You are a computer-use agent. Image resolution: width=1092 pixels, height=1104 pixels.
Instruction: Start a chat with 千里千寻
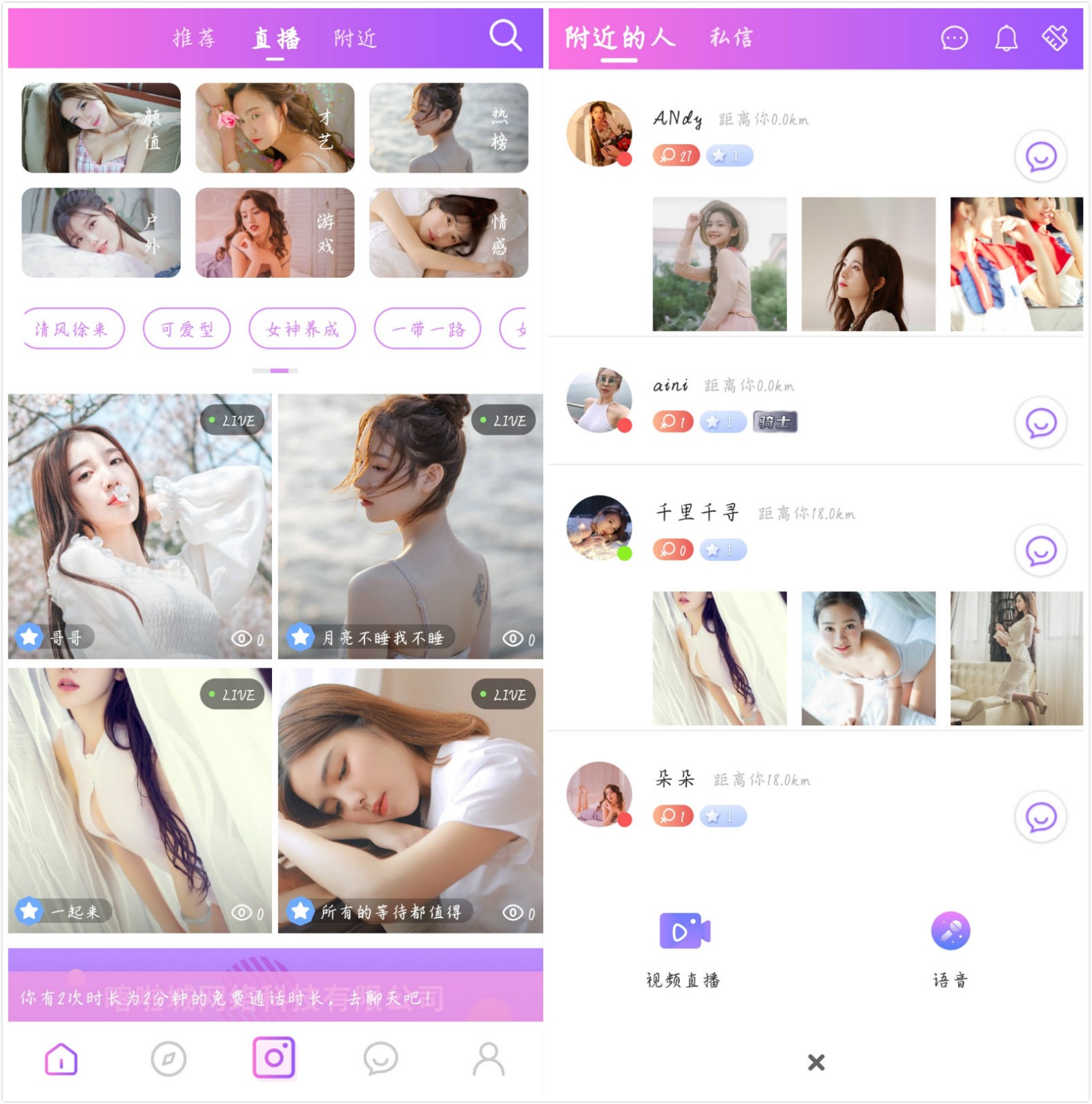[1040, 551]
